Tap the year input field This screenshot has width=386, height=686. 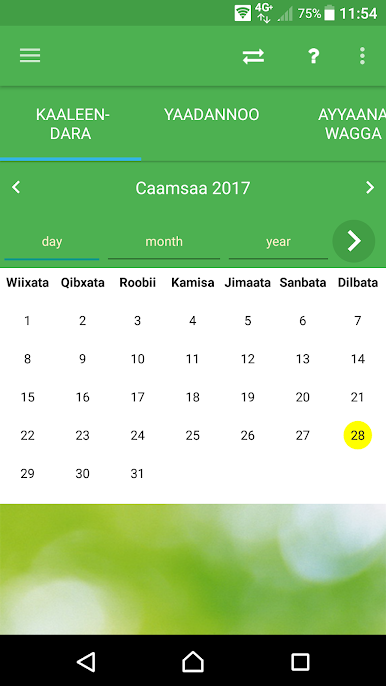[x=278, y=245]
